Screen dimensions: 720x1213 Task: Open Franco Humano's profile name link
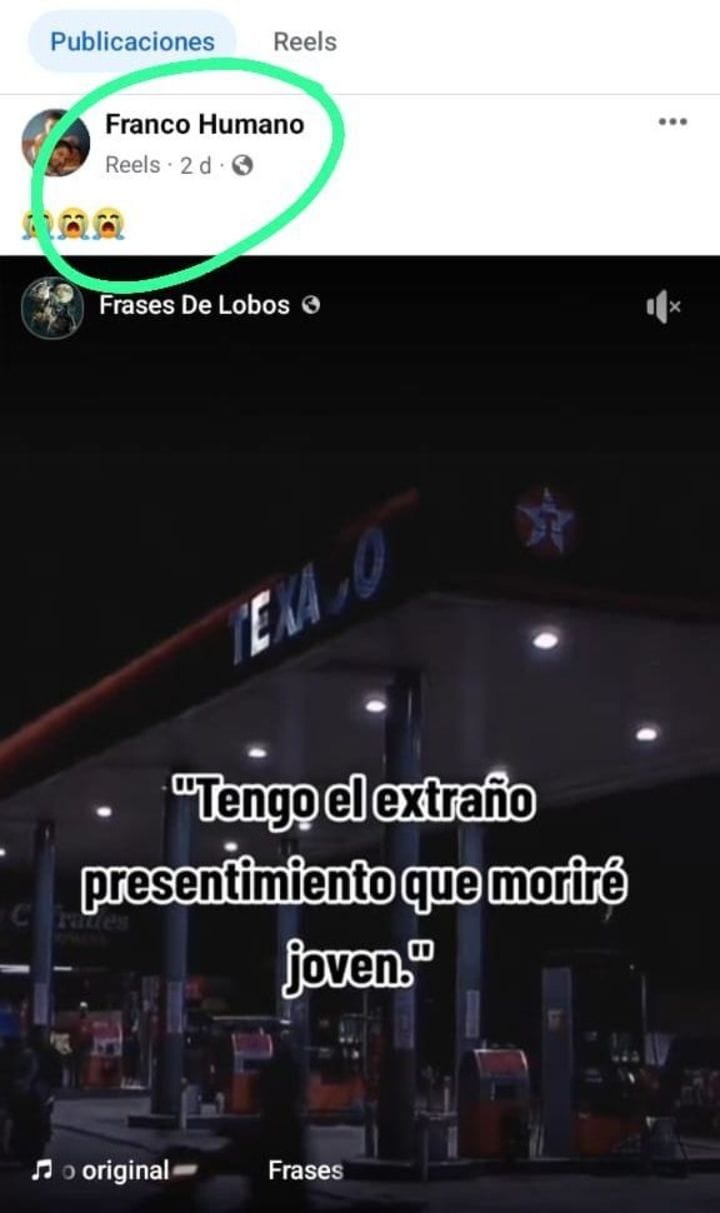(205, 125)
